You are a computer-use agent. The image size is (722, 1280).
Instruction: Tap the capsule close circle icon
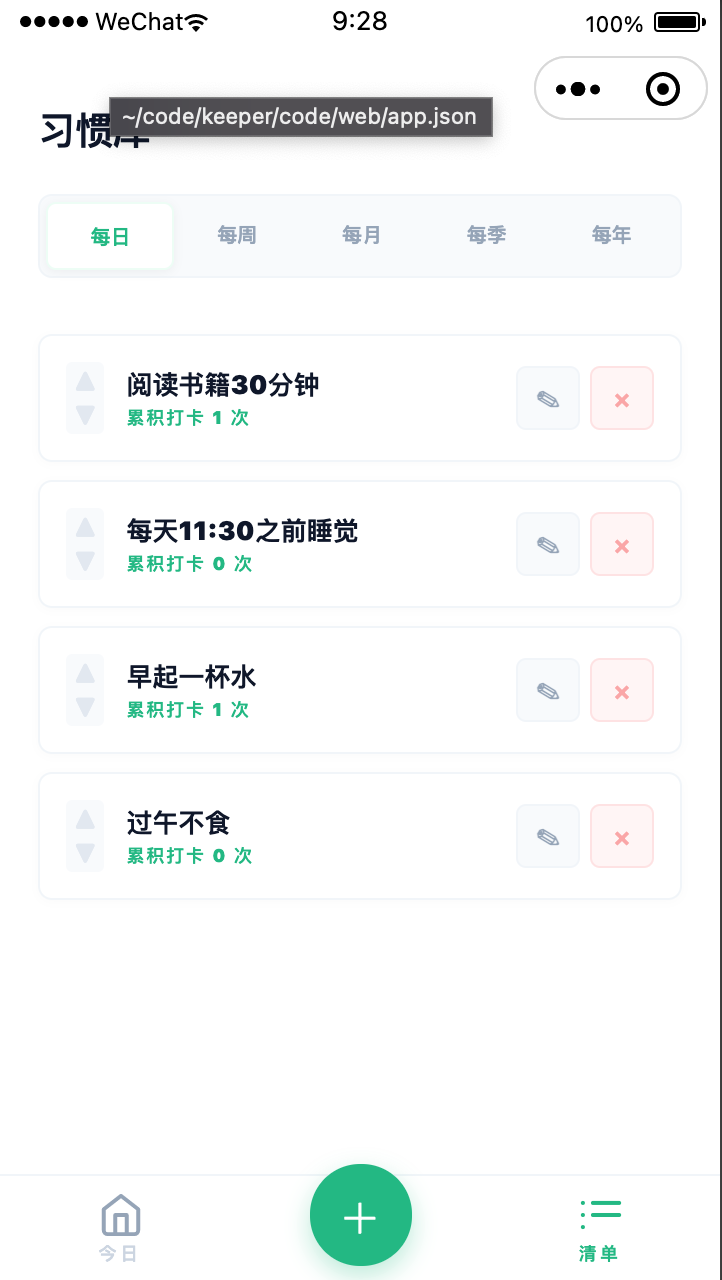coord(662,88)
